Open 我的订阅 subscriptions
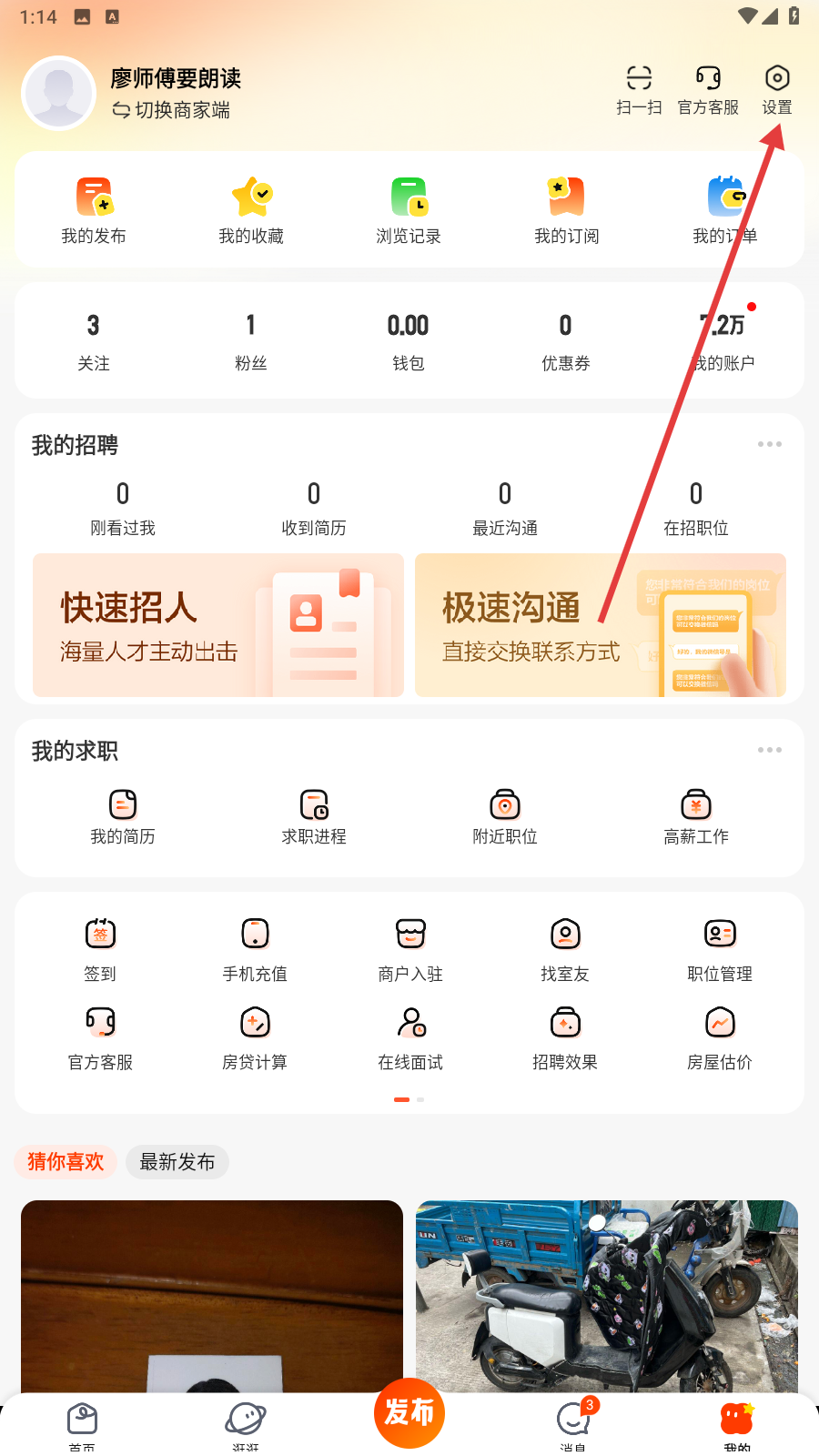The height and width of the screenshot is (1456, 819). point(566,211)
